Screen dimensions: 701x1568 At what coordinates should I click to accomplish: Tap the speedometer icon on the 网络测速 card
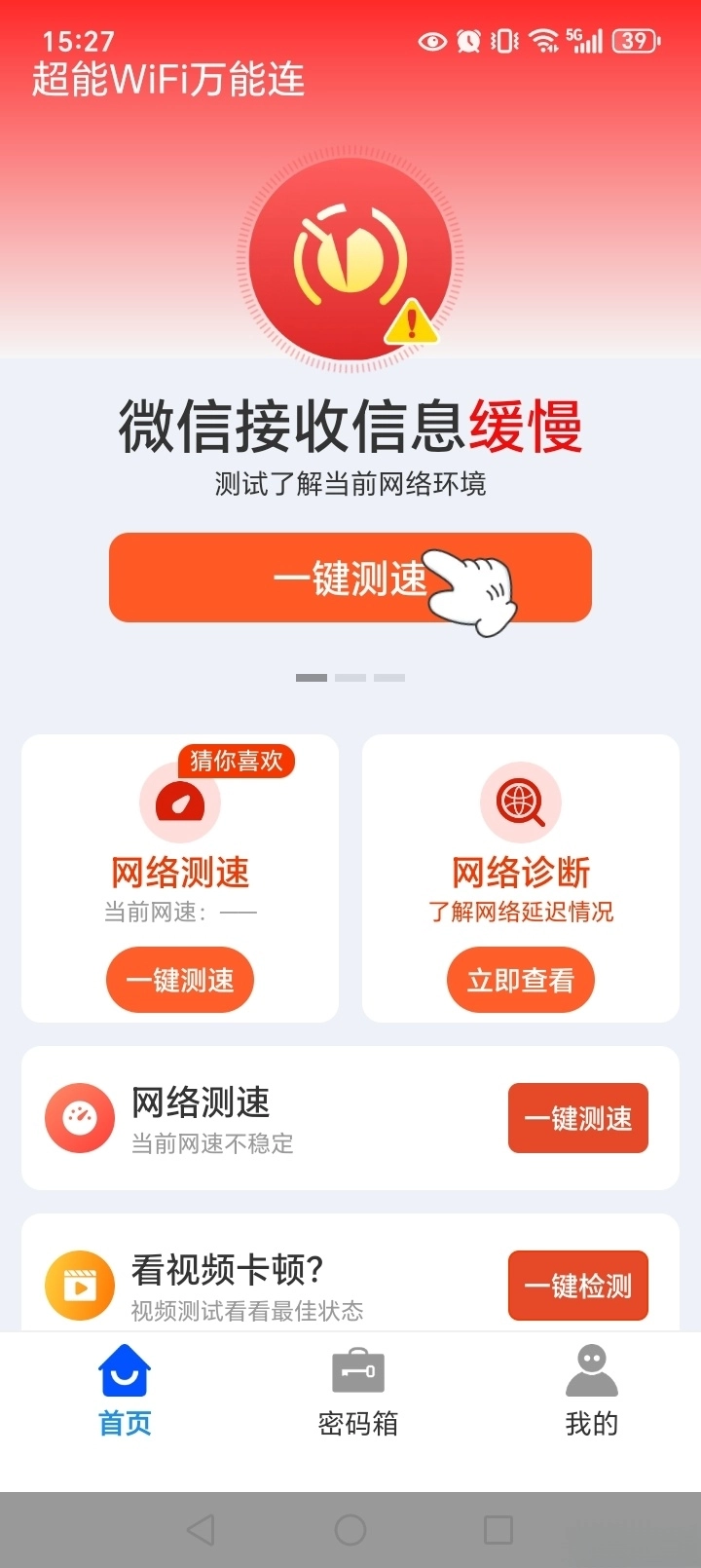[x=179, y=802]
